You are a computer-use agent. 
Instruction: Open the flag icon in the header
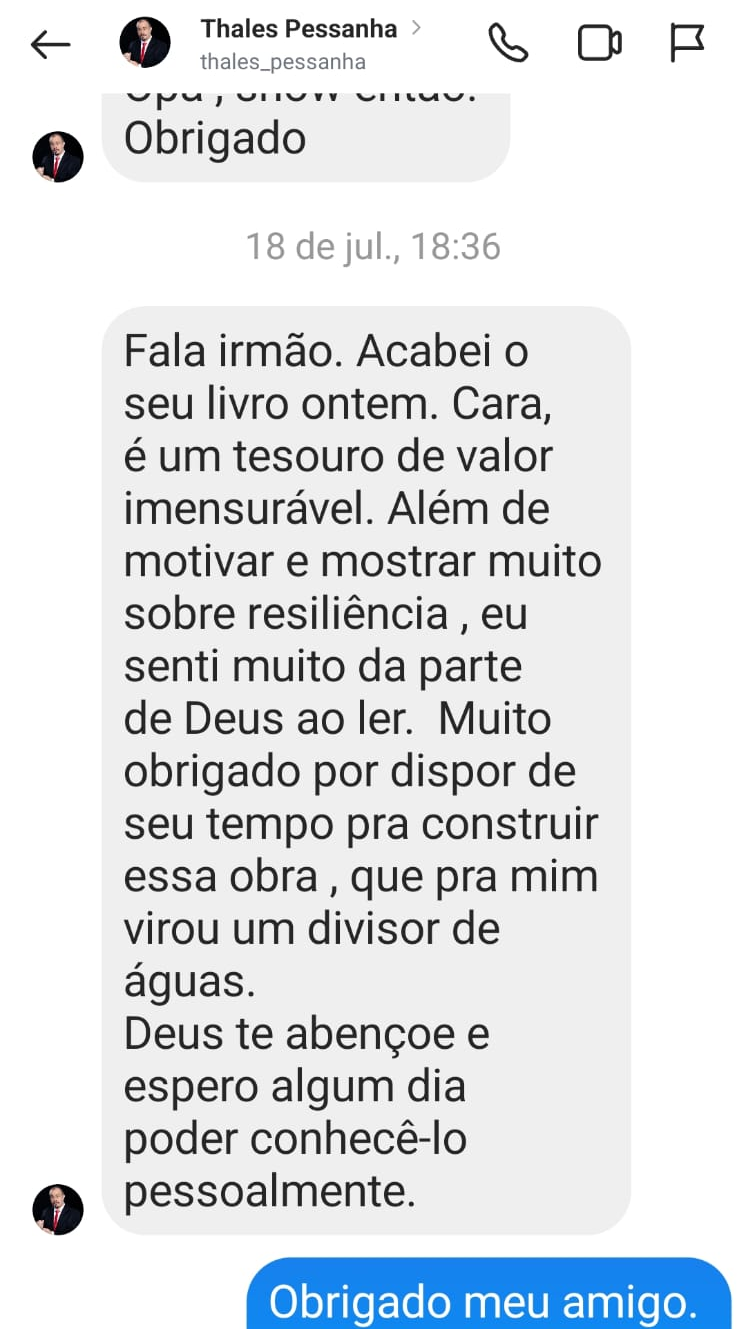click(x=687, y=43)
